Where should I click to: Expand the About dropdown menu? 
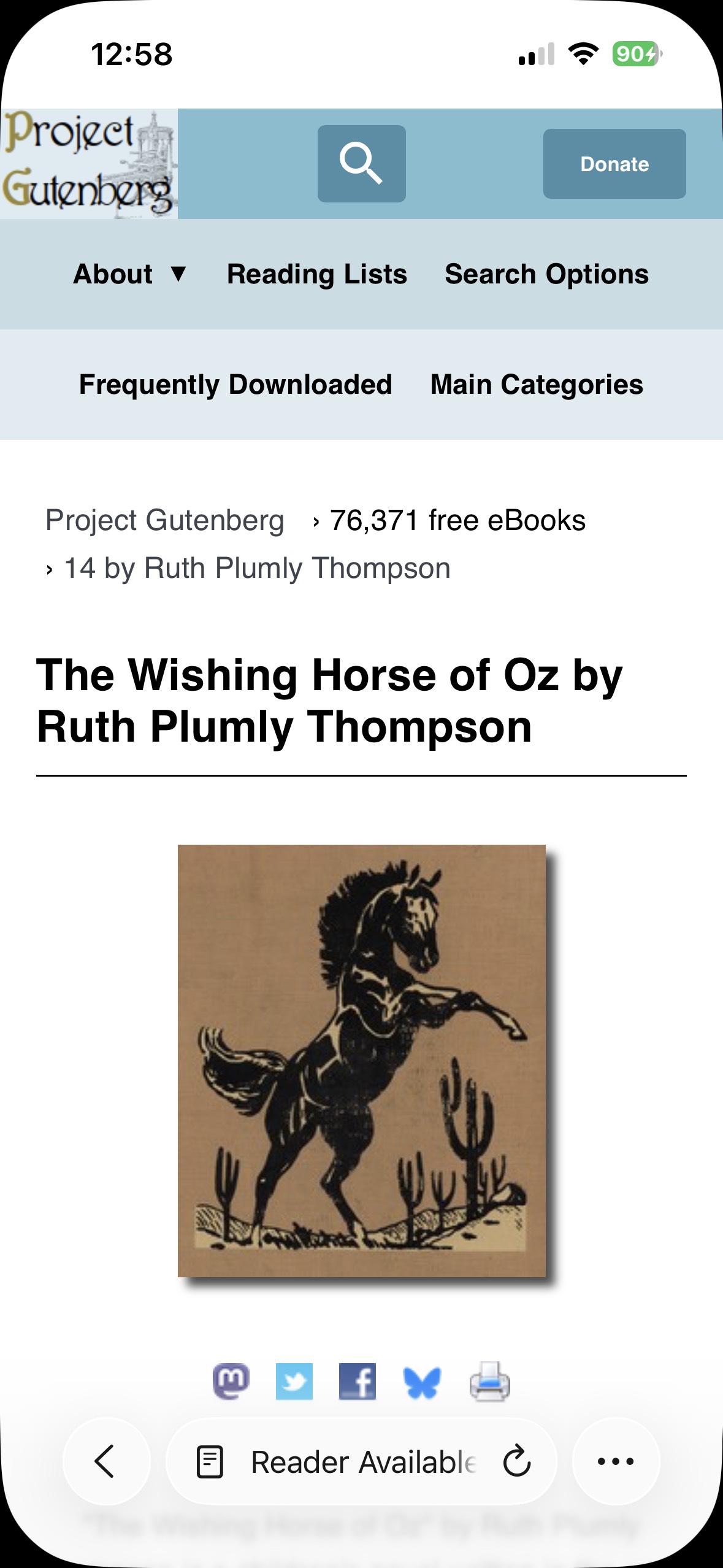[130, 274]
